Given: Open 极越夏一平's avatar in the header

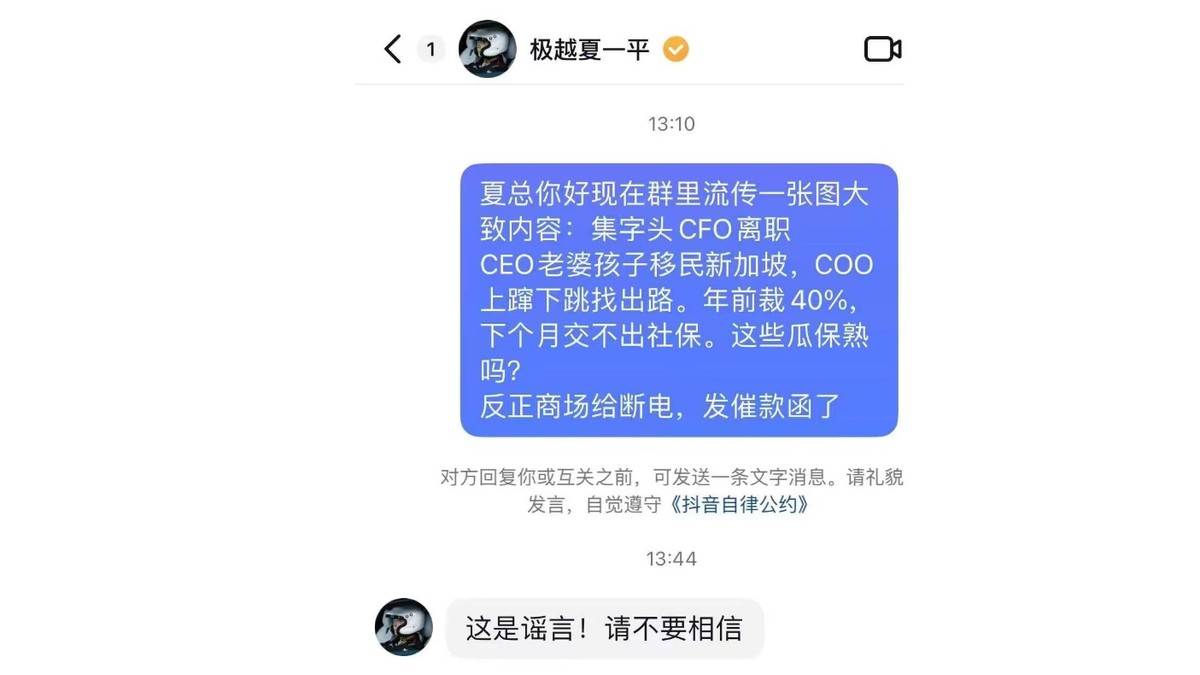Looking at the screenshot, I should (x=487, y=49).
